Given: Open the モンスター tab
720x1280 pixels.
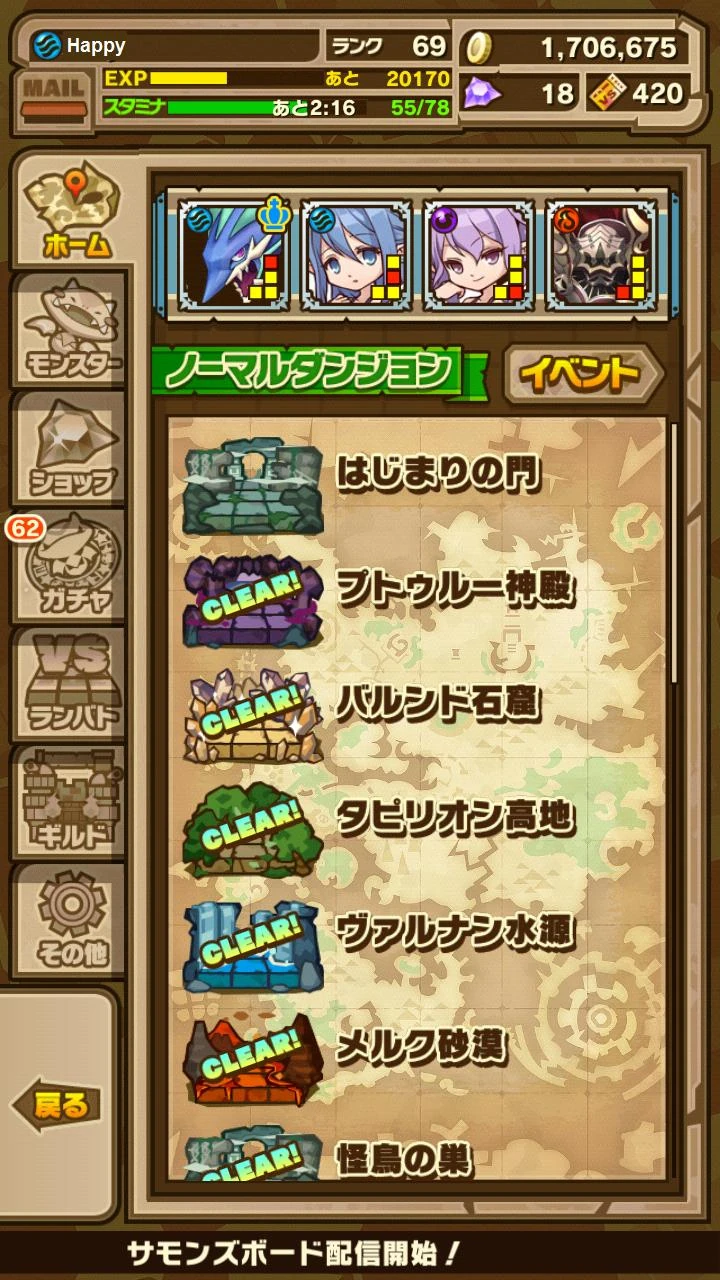Looking at the screenshot, I should click(x=70, y=330).
